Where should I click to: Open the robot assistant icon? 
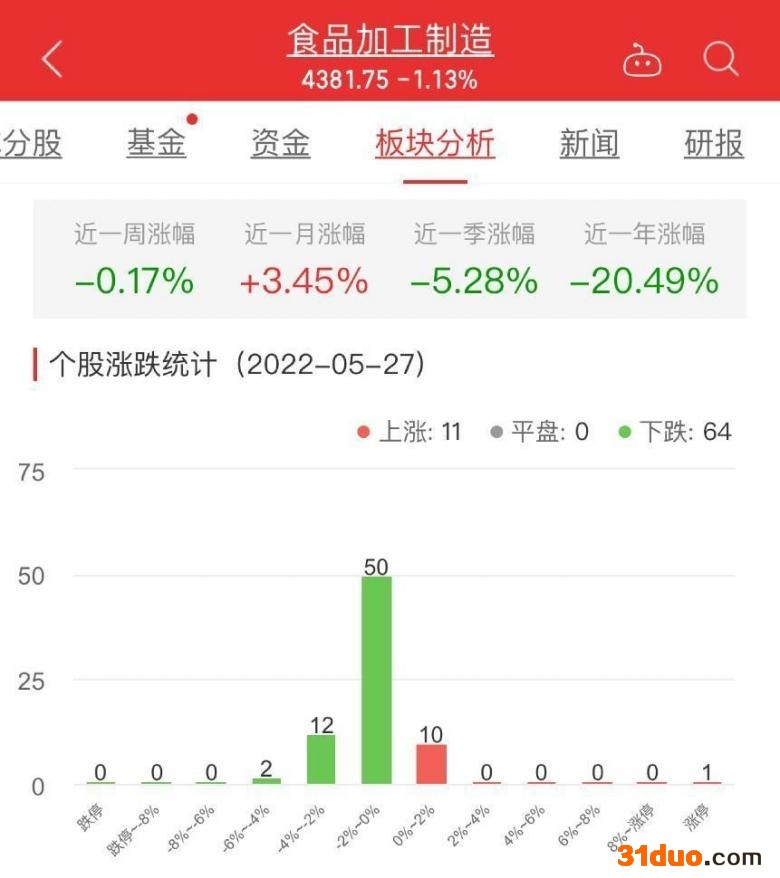(642, 60)
